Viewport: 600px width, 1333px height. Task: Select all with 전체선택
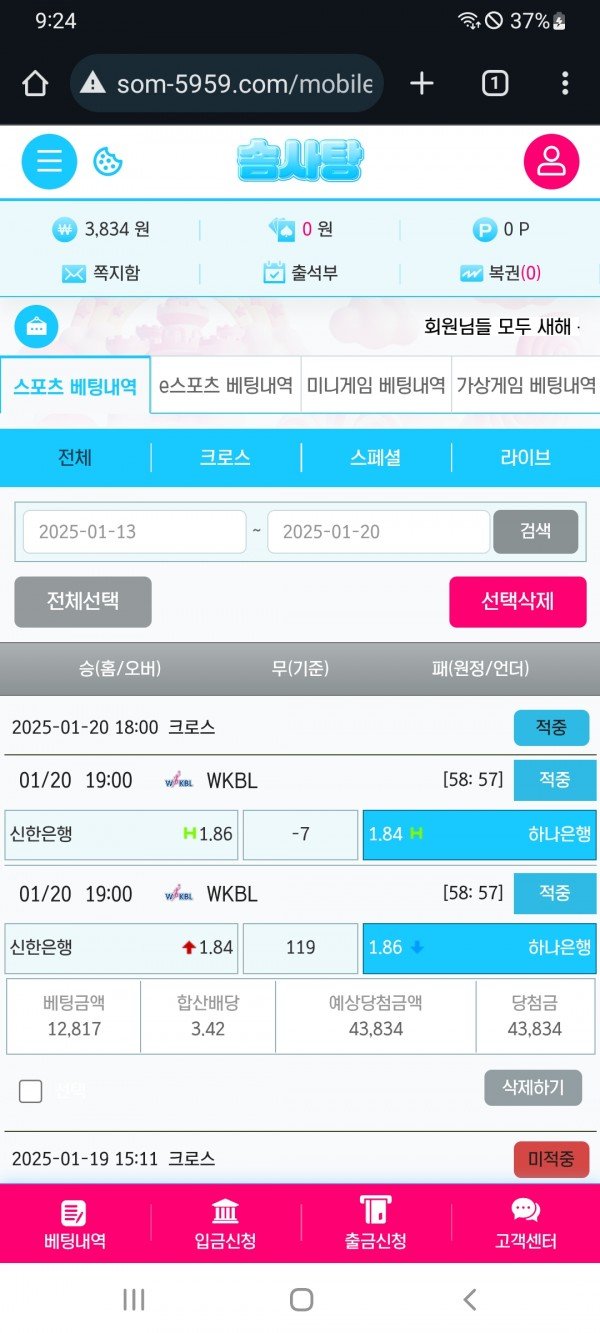click(83, 602)
